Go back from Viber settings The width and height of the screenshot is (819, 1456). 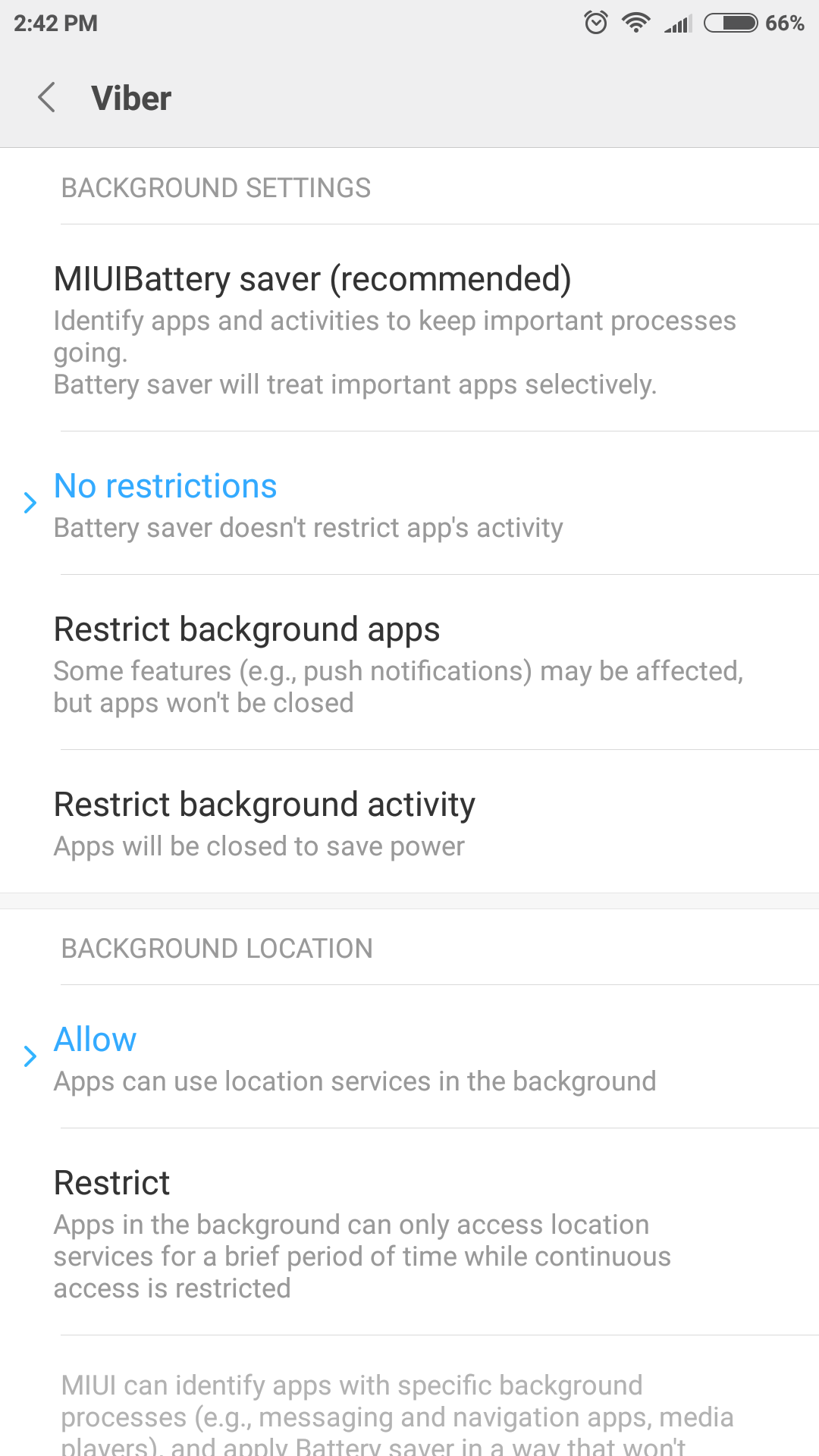pyautogui.click(x=47, y=98)
